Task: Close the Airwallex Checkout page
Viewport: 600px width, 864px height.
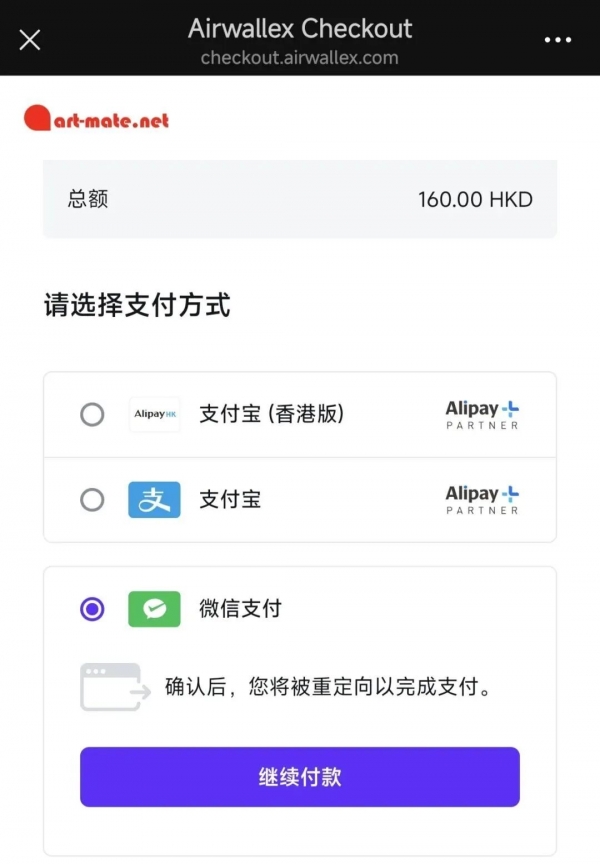Action: pos(30,40)
